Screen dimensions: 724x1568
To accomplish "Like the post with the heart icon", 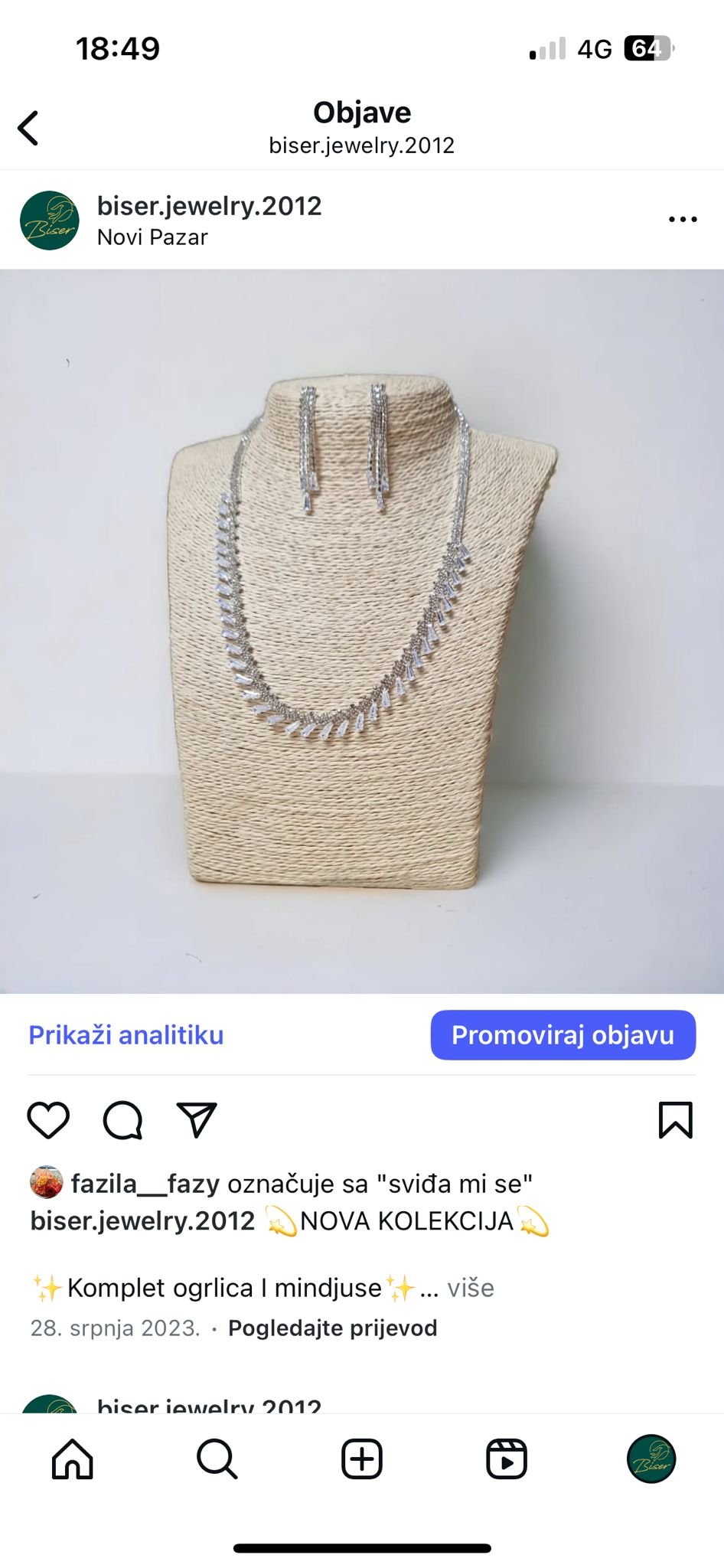I will tap(48, 1121).
